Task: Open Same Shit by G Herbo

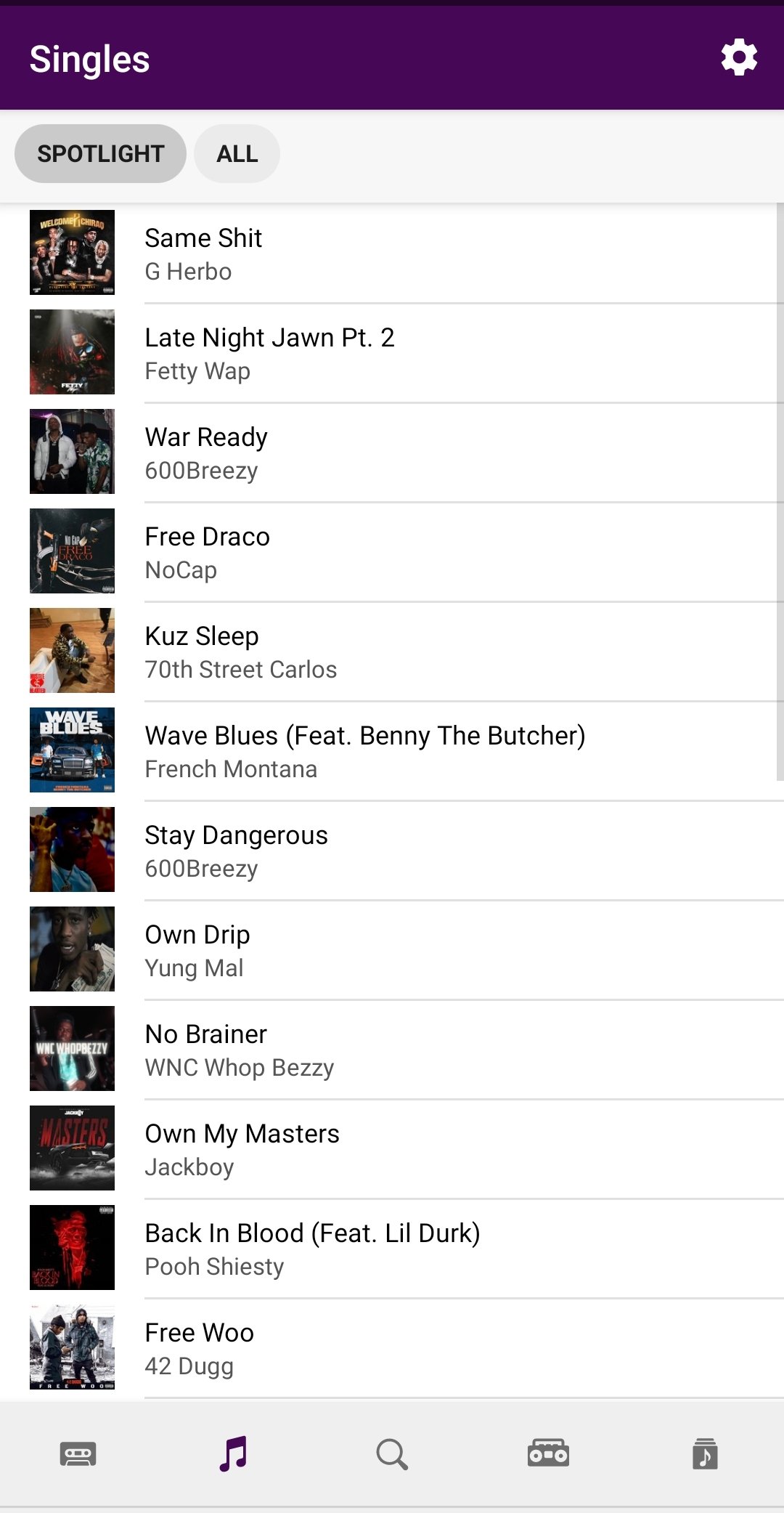Action: pos(392,253)
